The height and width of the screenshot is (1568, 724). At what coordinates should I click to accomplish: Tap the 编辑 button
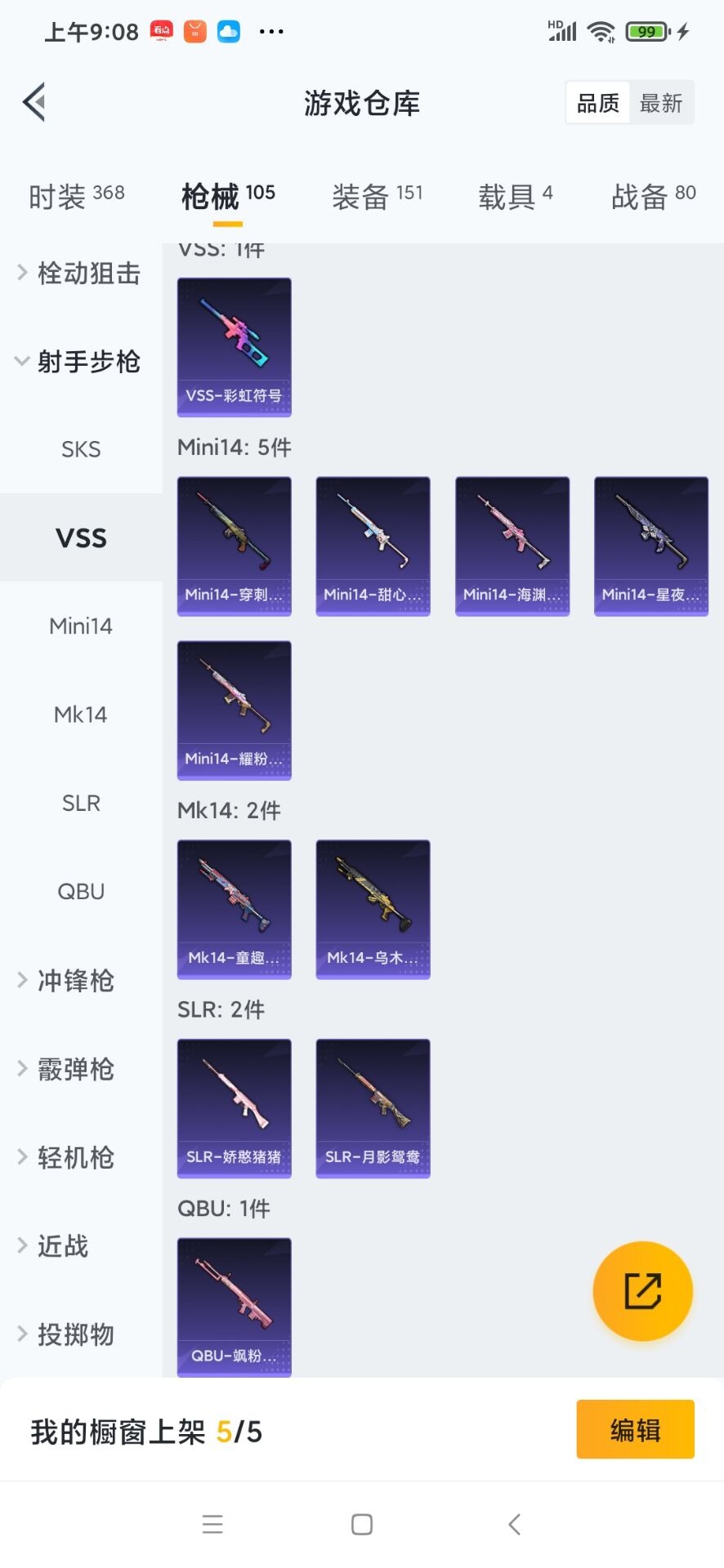coord(635,1429)
